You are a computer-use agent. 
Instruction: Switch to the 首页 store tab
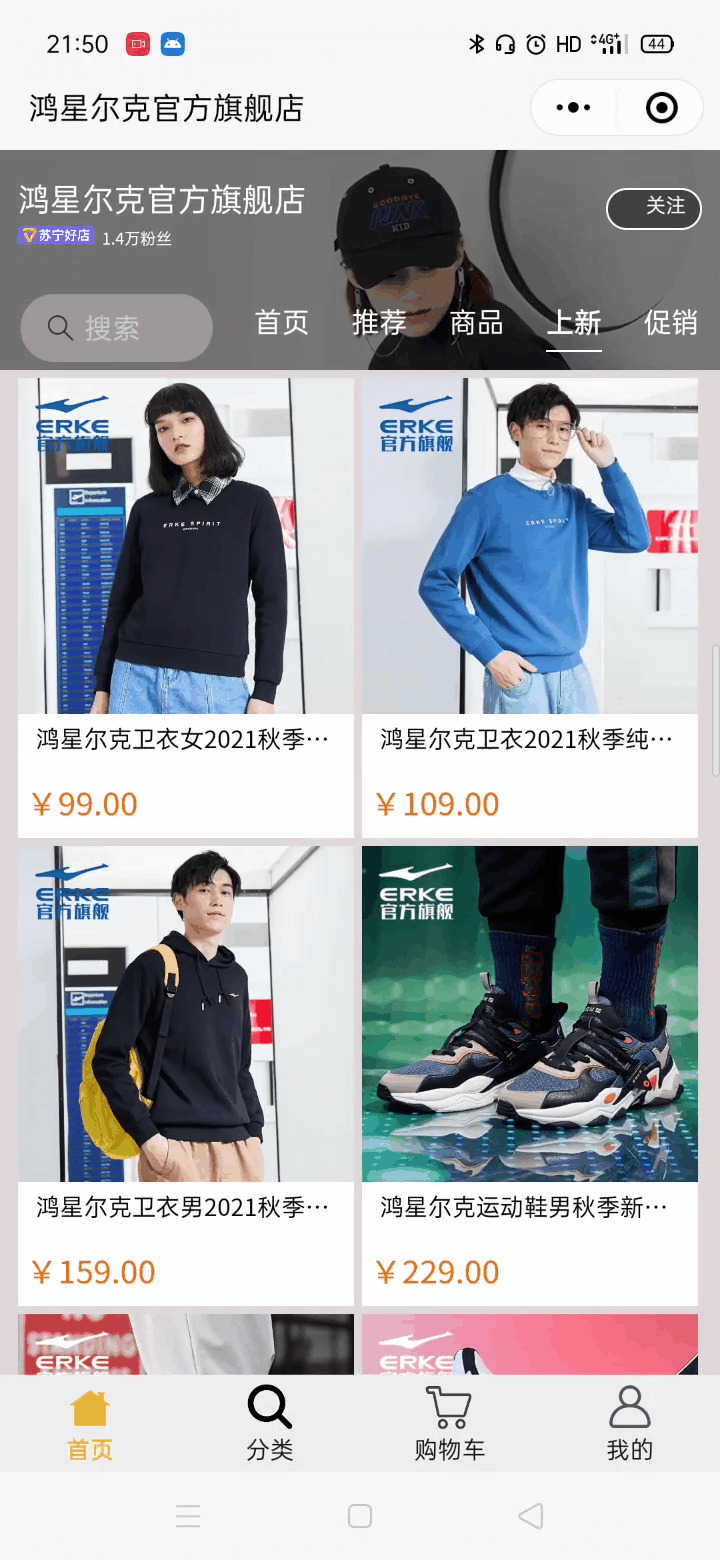(281, 323)
